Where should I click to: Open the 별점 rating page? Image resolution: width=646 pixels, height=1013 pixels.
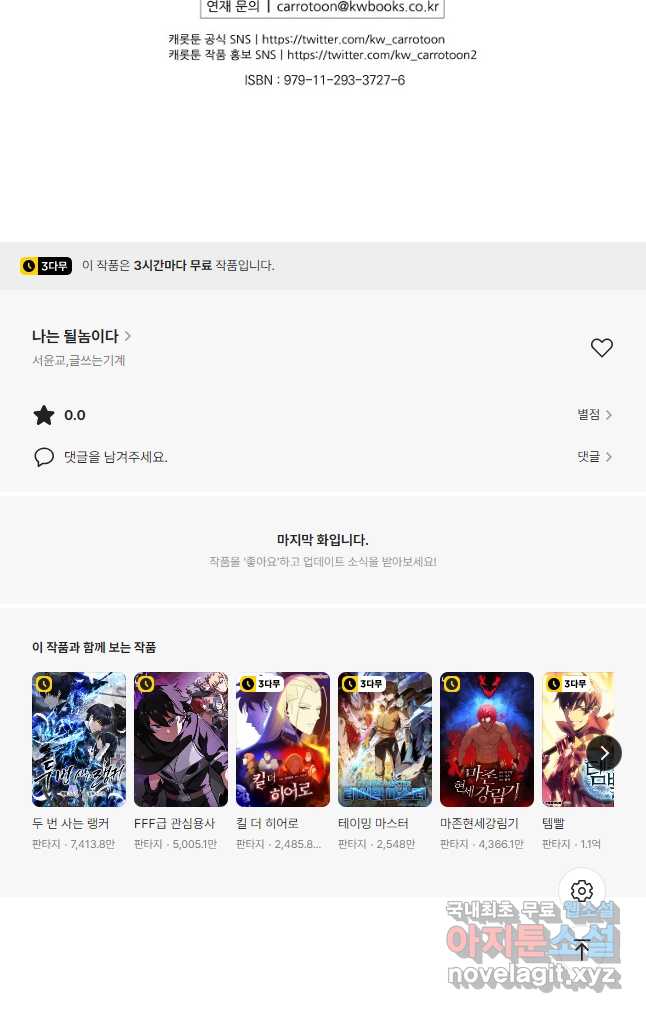click(594, 415)
